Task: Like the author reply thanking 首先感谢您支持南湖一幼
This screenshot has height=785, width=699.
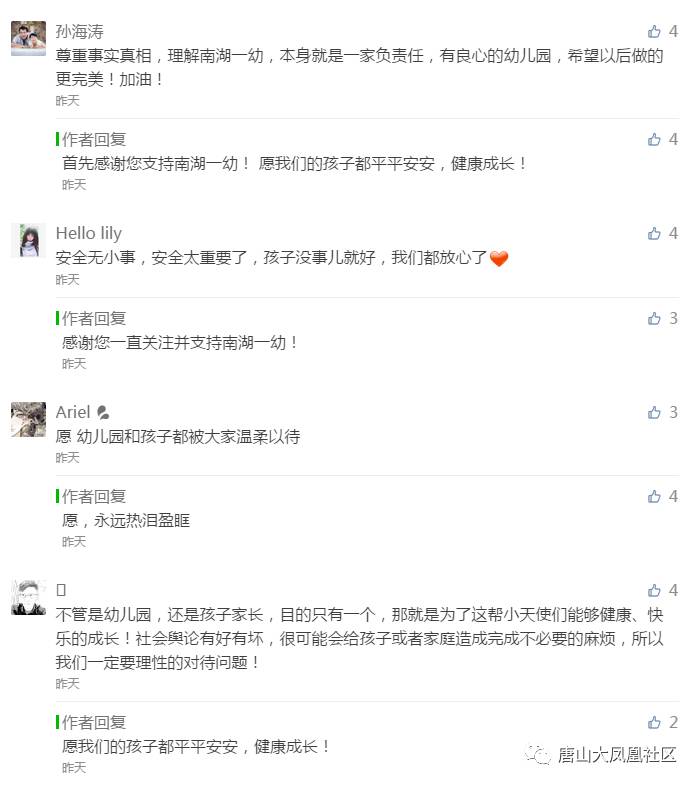Action: [x=655, y=140]
